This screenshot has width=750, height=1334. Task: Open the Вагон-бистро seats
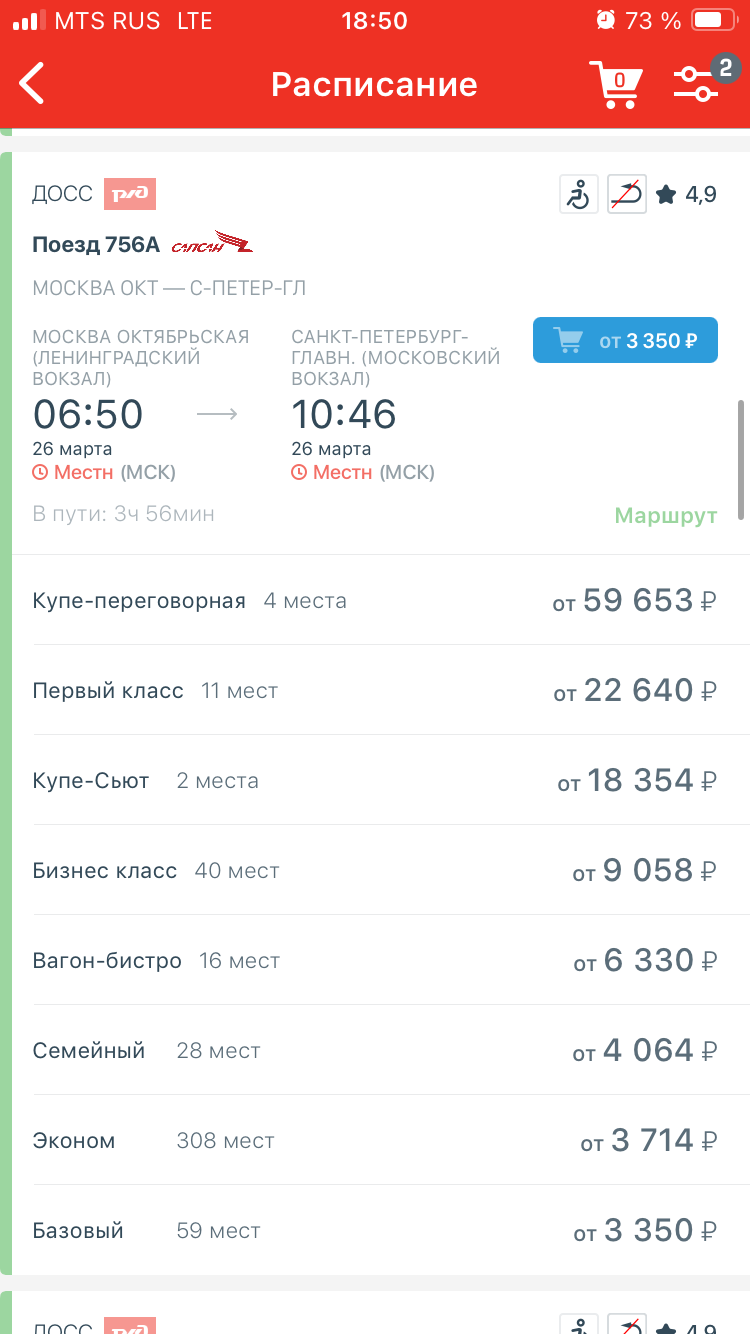[x=375, y=960]
